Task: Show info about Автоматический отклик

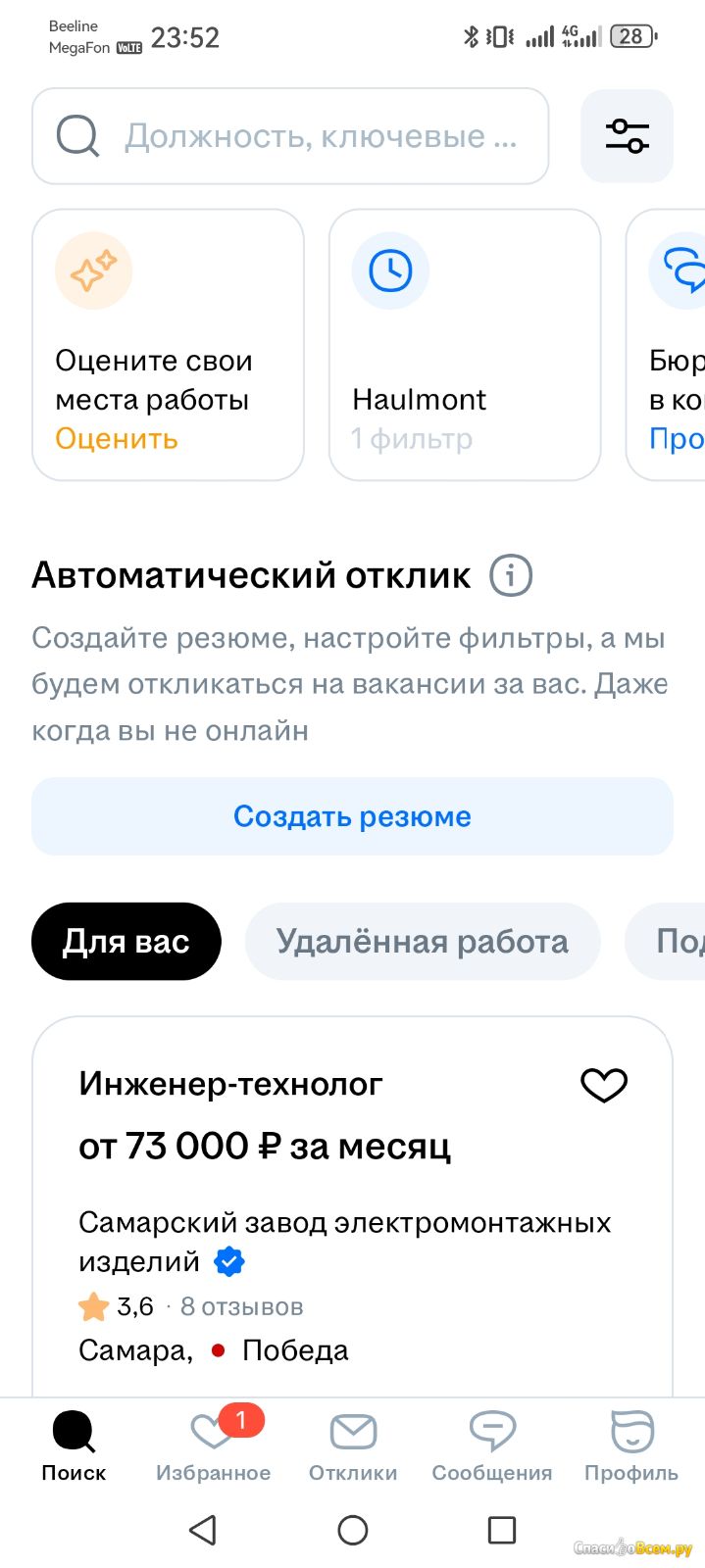Action: click(x=511, y=575)
